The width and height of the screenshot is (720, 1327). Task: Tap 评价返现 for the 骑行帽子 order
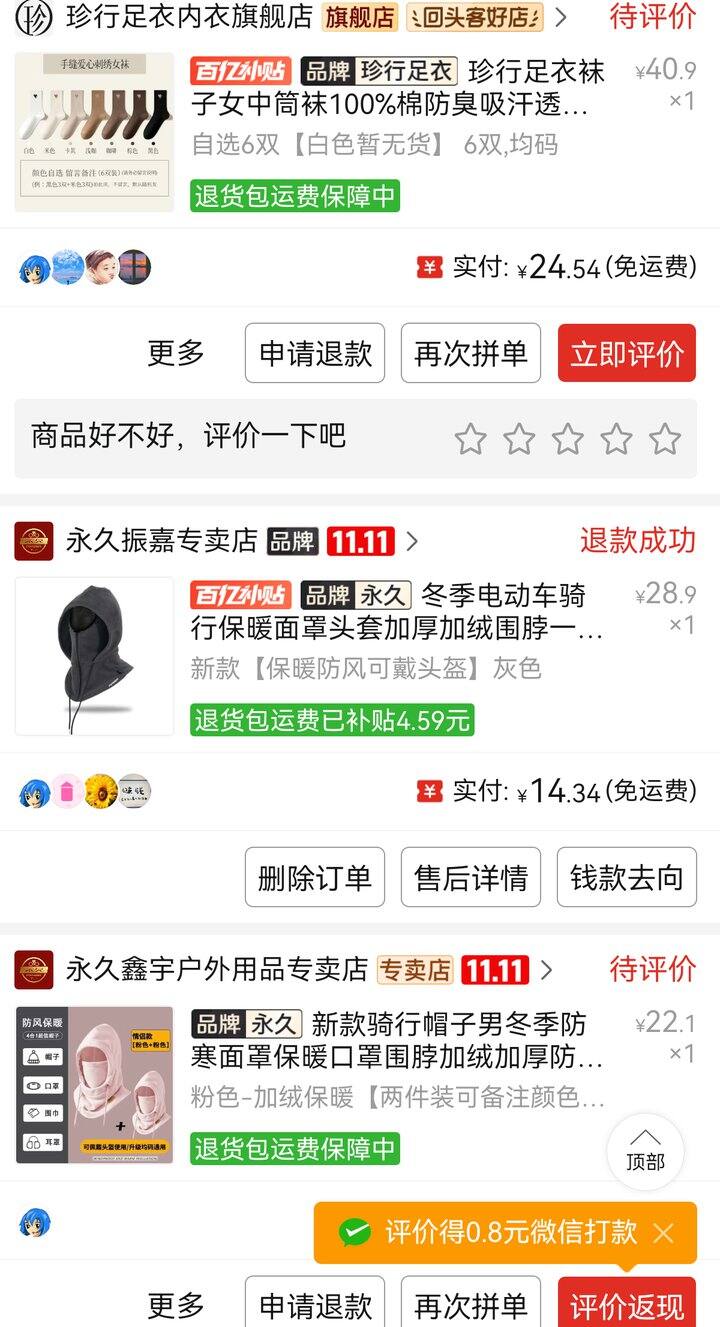[x=627, y=1305]
